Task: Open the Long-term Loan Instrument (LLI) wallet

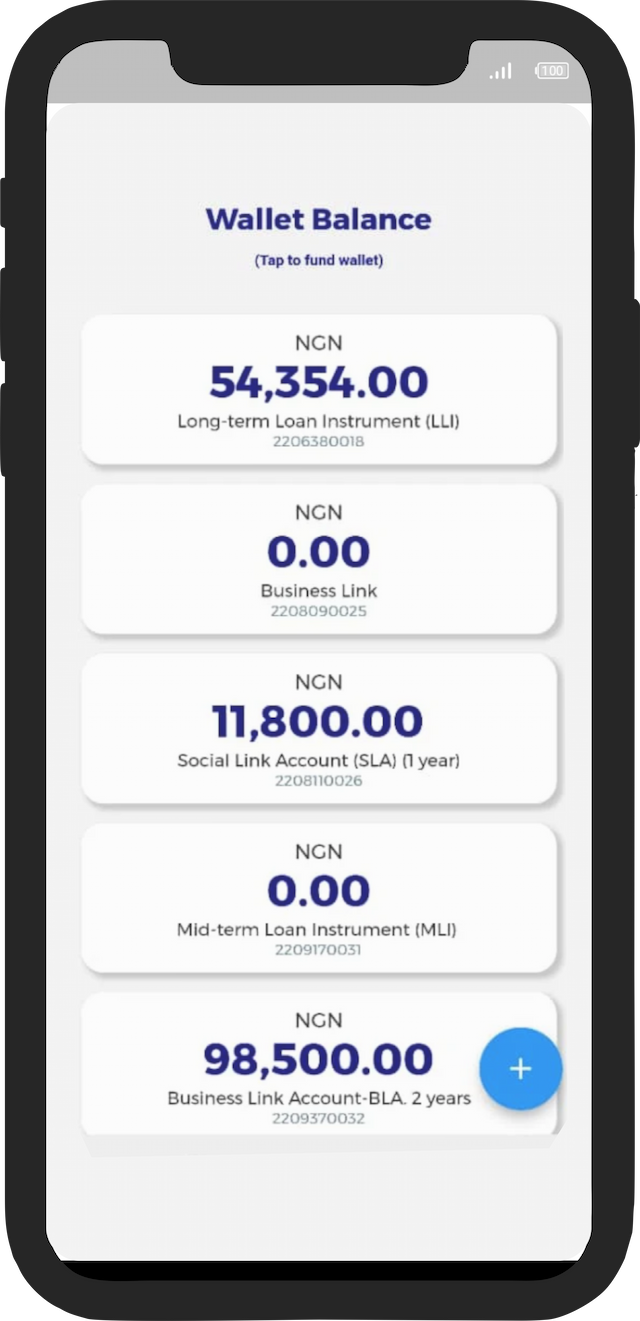Action: (318, 389)
